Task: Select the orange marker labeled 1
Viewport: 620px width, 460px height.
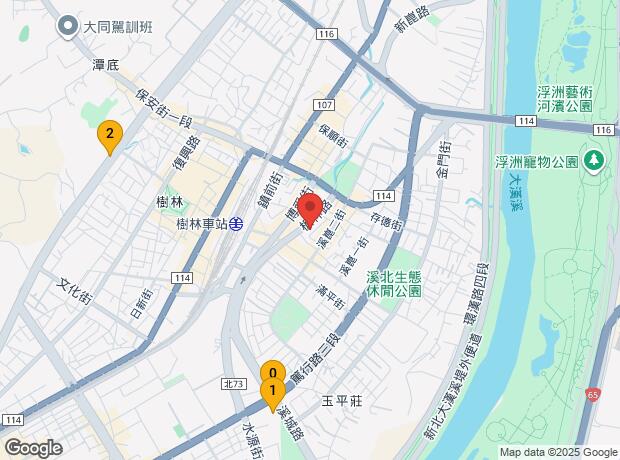Action: click(270, 392)
